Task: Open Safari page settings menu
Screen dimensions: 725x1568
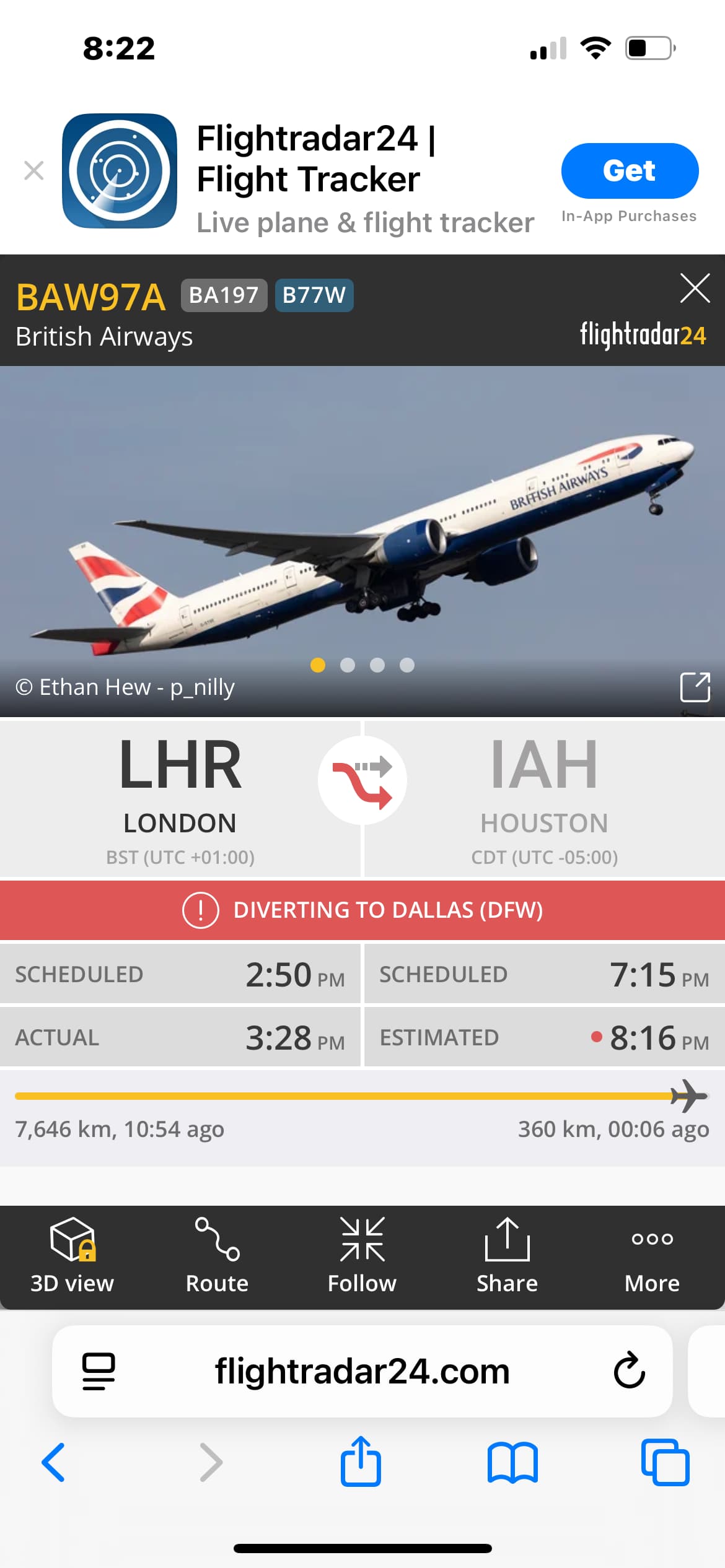Action: tap(99, 1371)
